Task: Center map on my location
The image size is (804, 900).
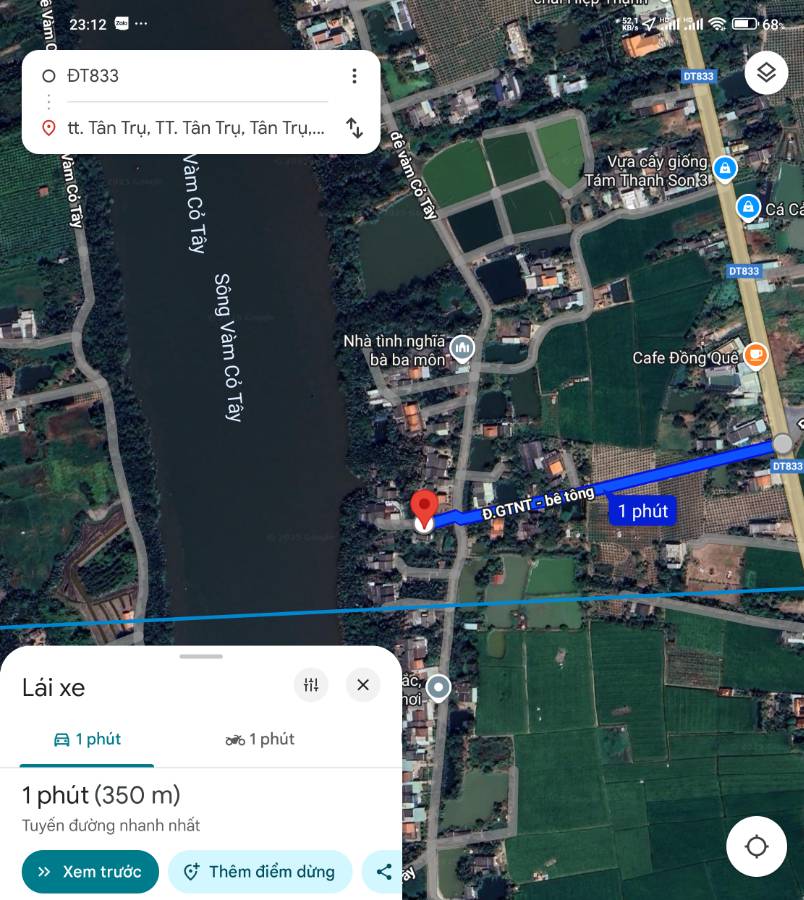Action: click(757, 847)
